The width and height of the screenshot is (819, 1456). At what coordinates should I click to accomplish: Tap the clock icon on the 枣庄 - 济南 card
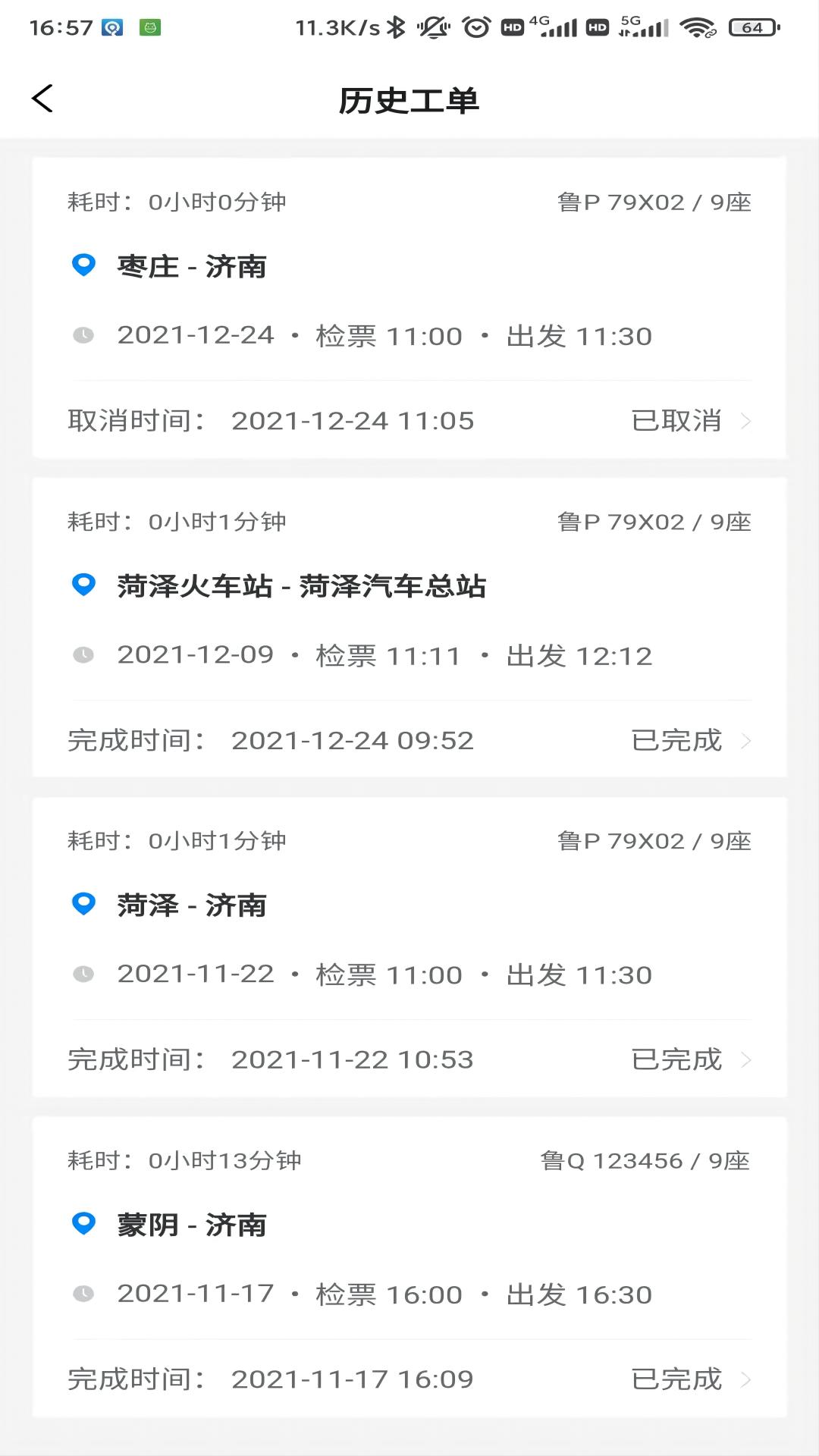83,335
